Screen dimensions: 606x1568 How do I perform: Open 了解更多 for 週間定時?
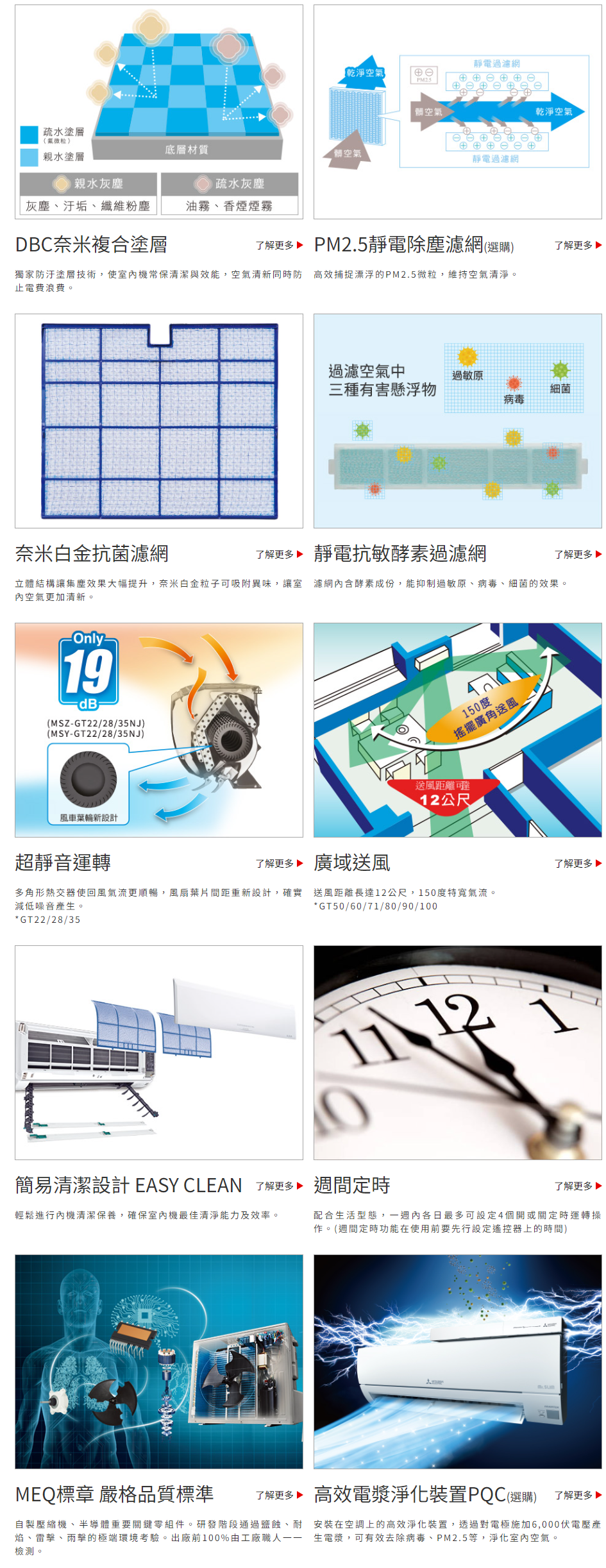tap(577, 1186)
